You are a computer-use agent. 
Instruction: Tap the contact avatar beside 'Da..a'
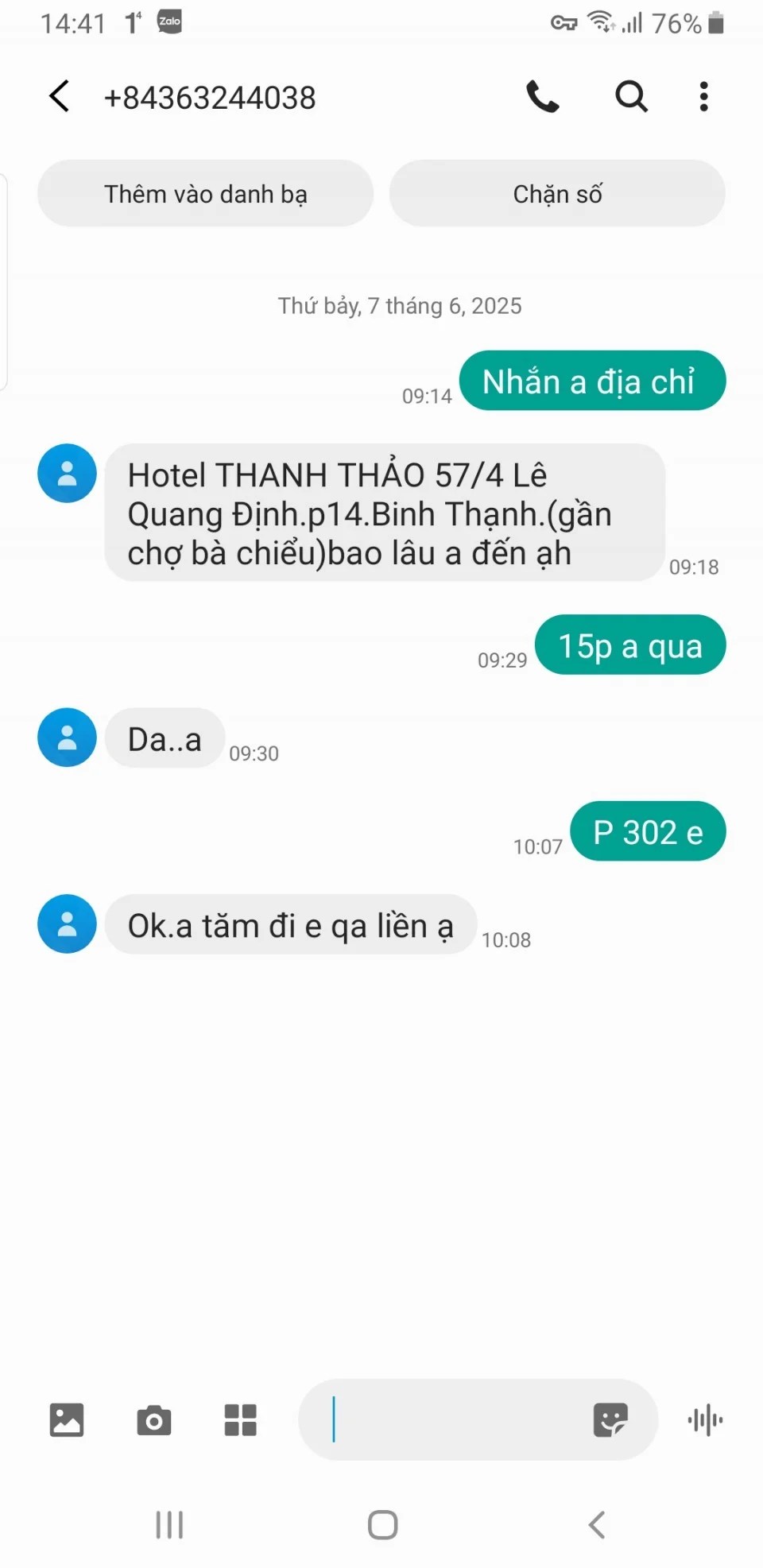pyautogui.click(x=68, y=738)
